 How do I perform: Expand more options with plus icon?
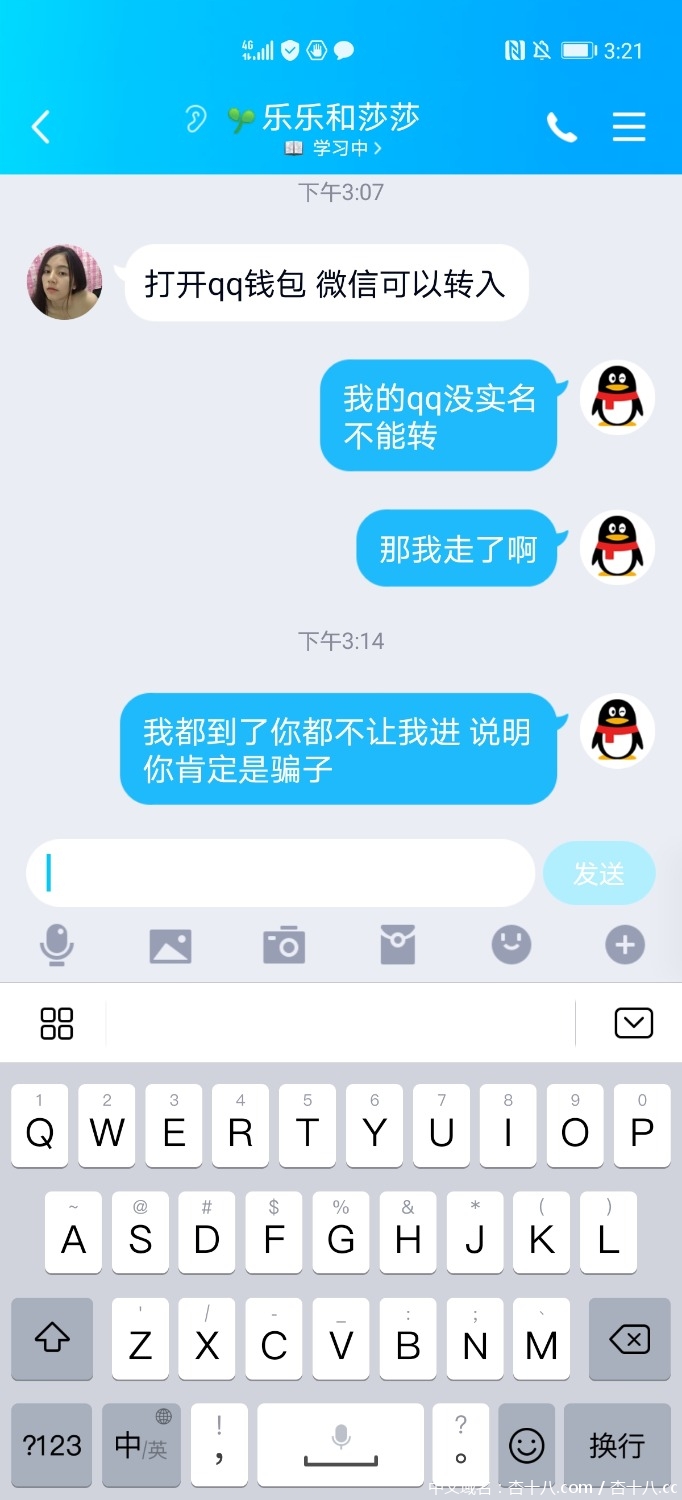point(625,945)
